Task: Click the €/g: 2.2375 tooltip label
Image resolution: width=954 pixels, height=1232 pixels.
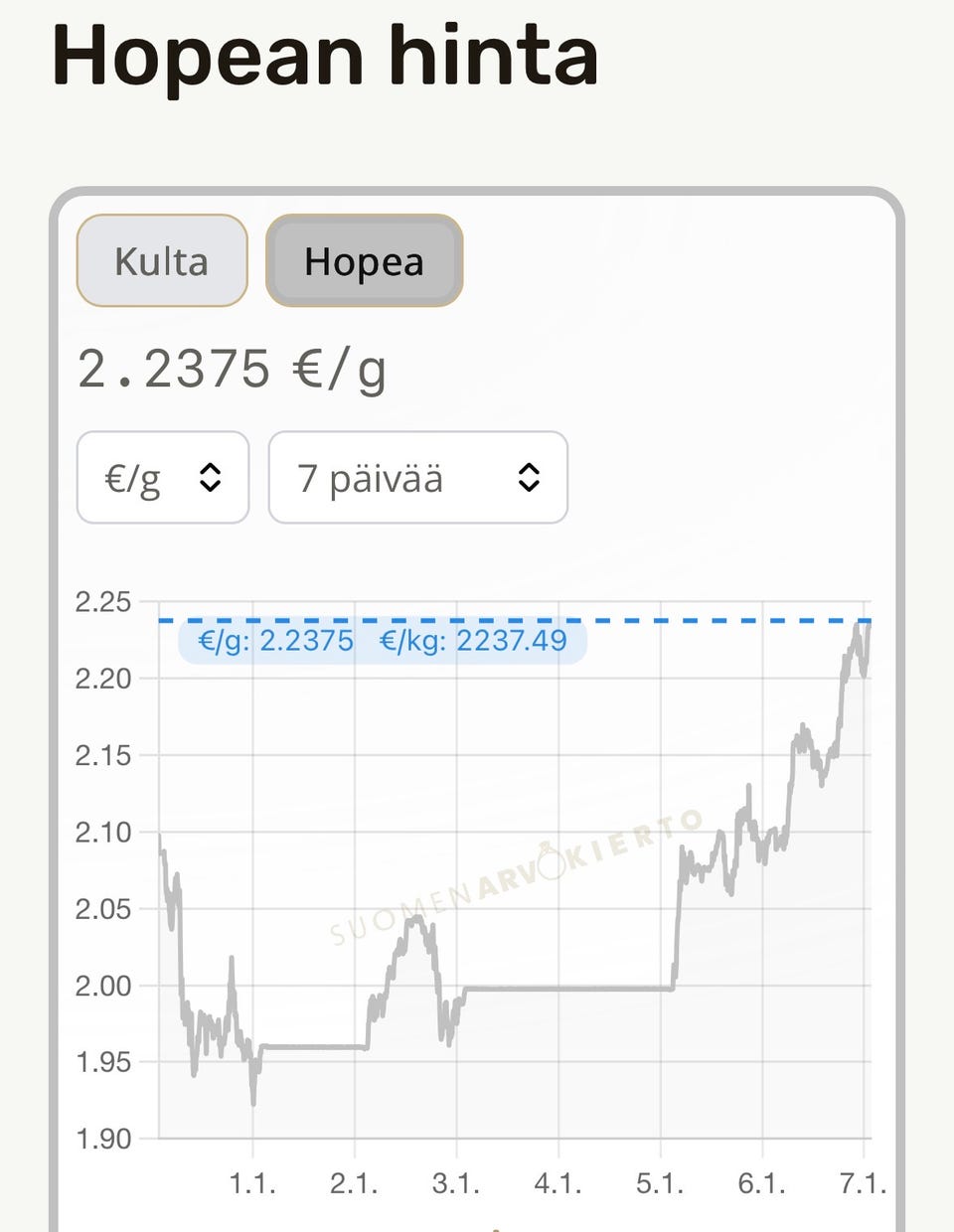Action: (275, 640)
